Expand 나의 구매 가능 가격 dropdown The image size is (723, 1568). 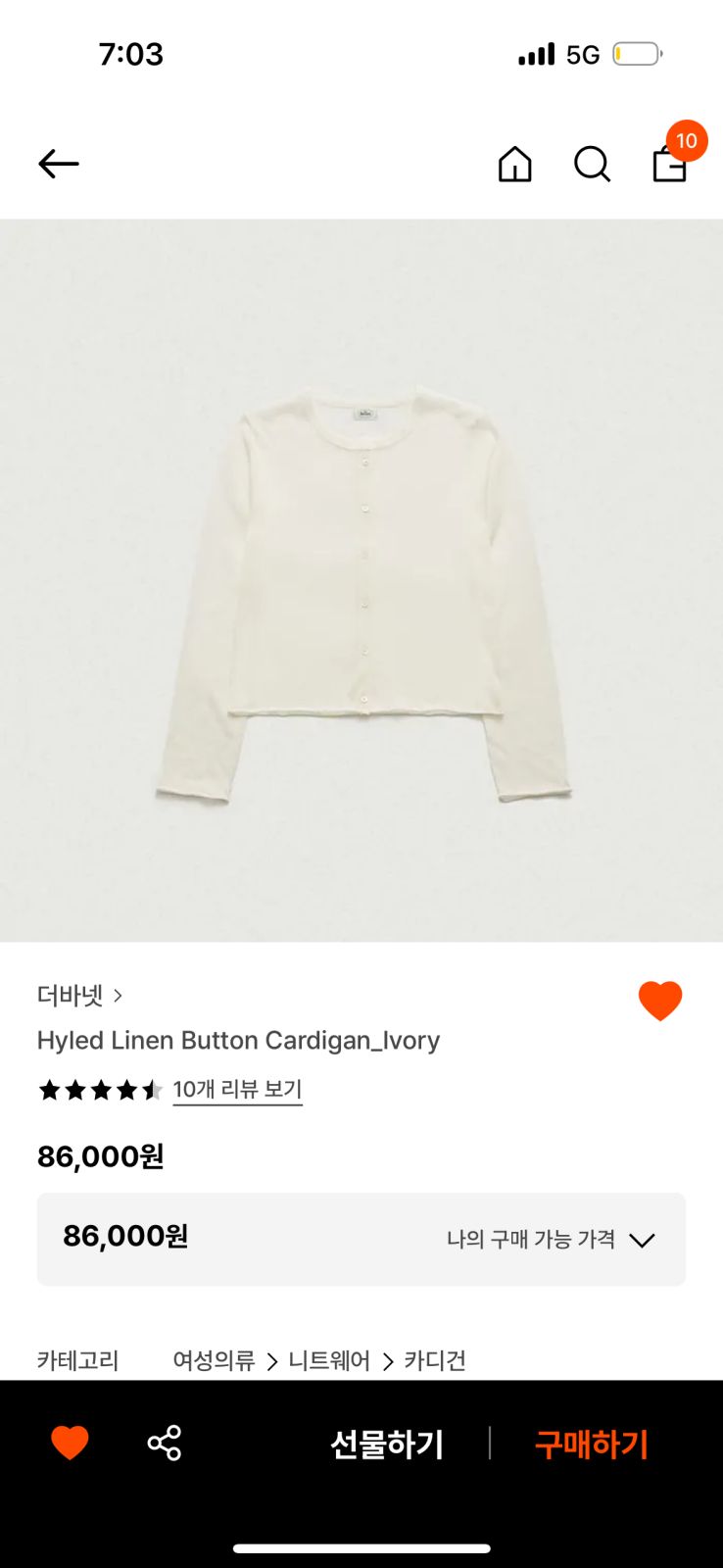click(x=551, y=1240)
